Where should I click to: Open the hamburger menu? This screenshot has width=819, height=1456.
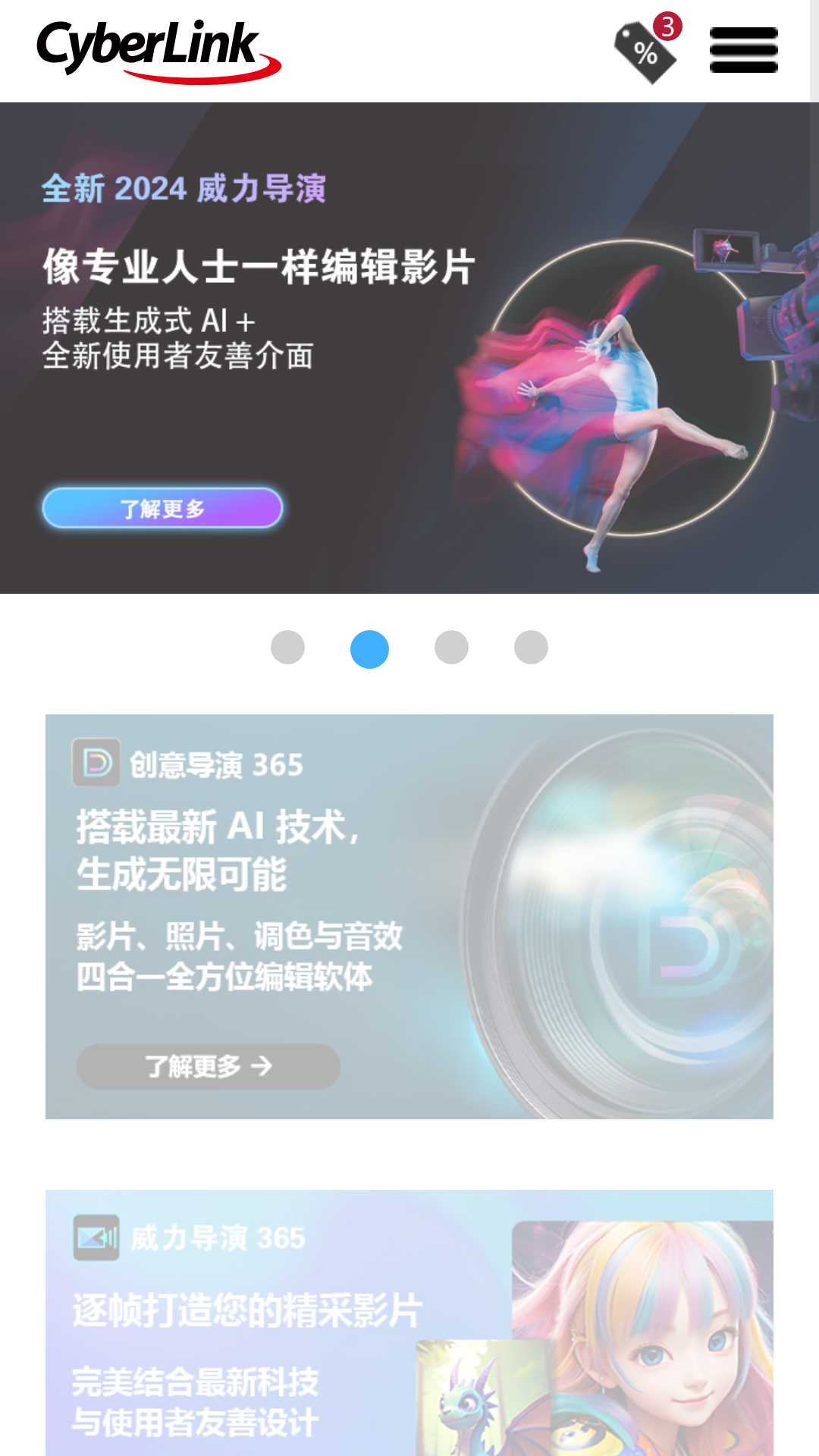coord(744,50)
